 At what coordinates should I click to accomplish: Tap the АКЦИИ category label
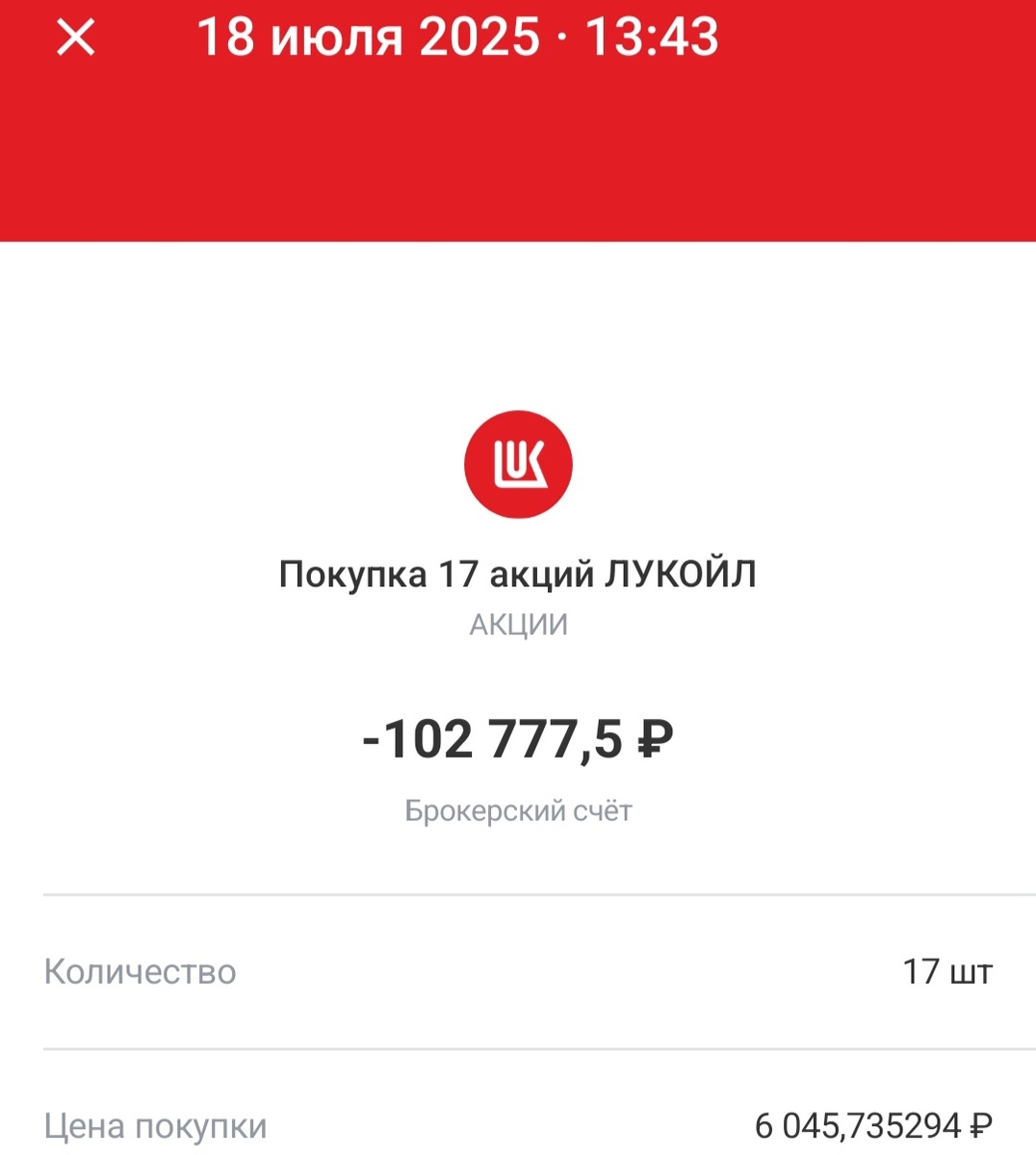(x=518, y=624)
